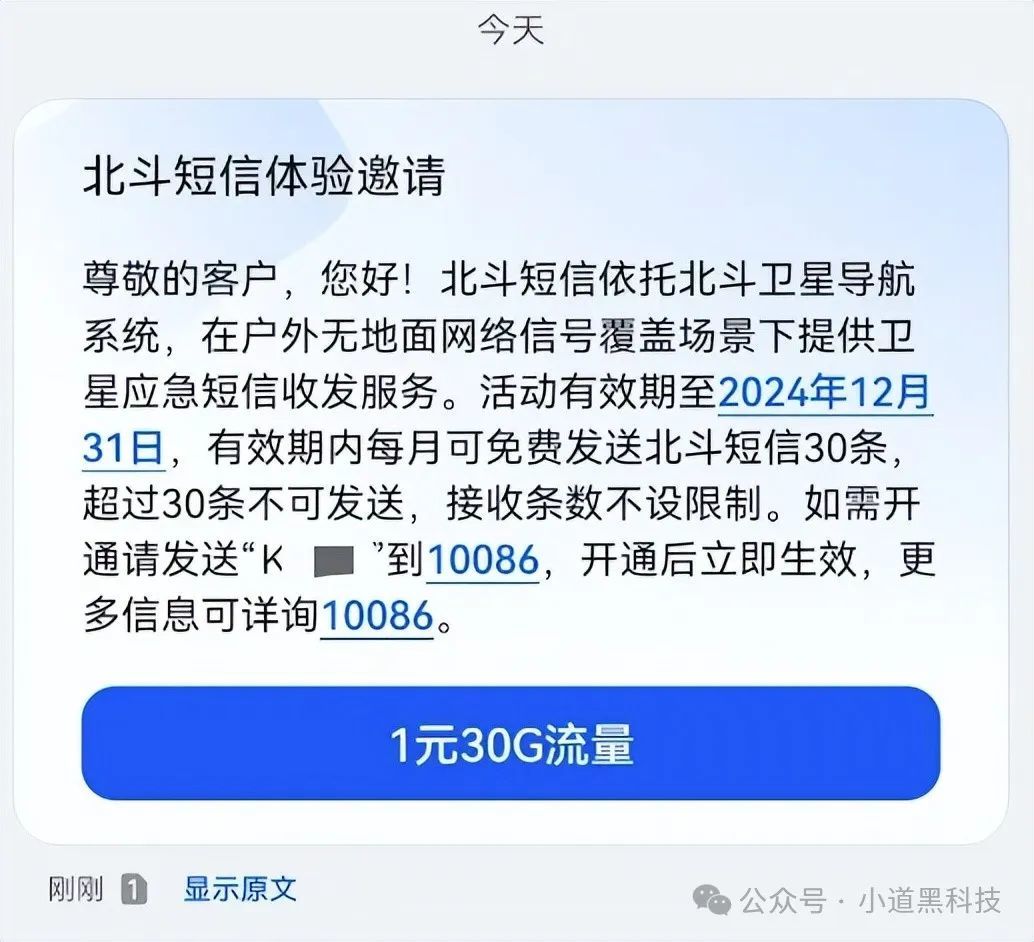The image size is (1034, 942).
Task: Tap the 1元30G流量 button
Action: [511, 744]
